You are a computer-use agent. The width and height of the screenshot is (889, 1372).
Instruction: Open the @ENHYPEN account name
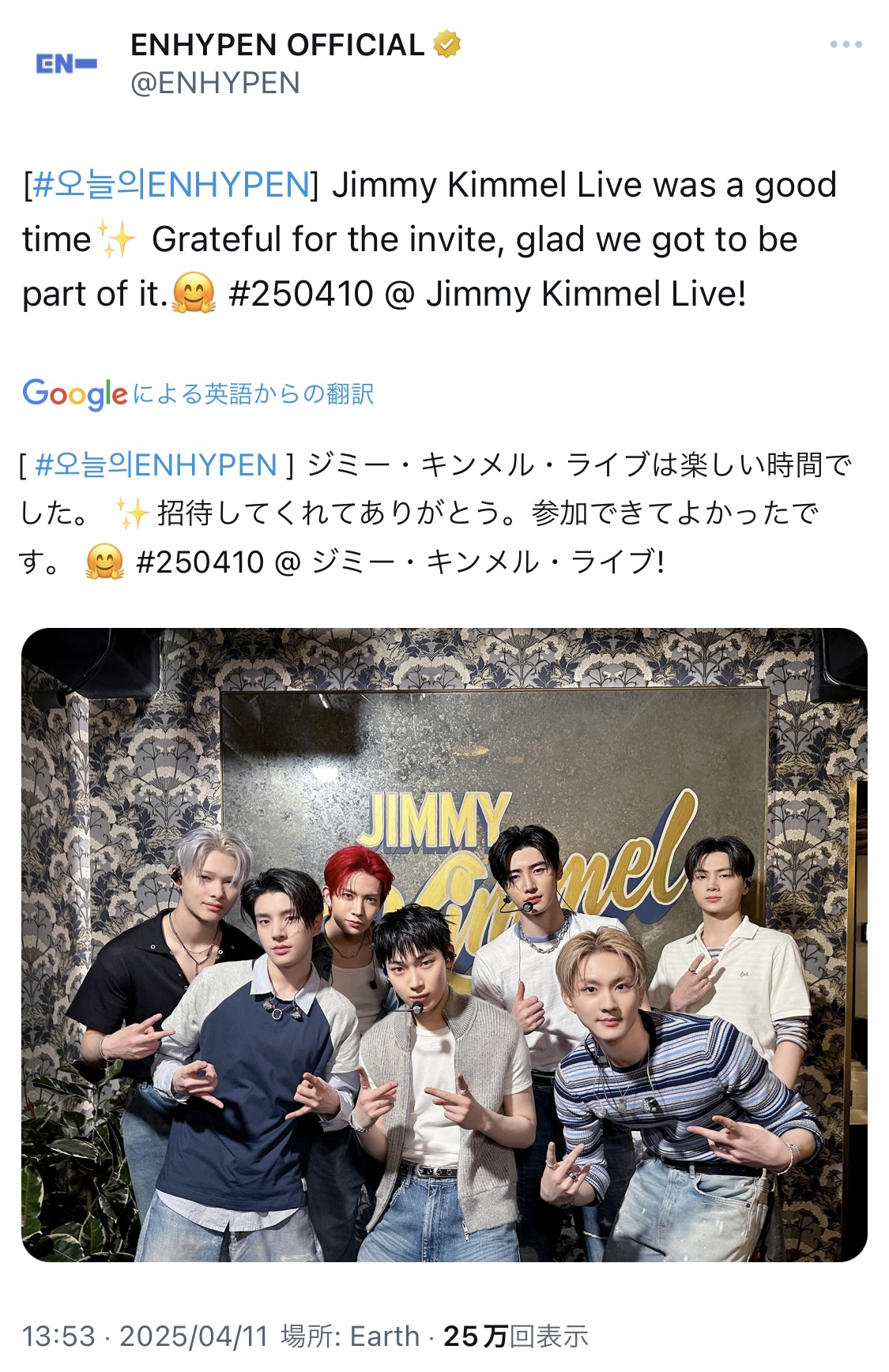(215, 83)
